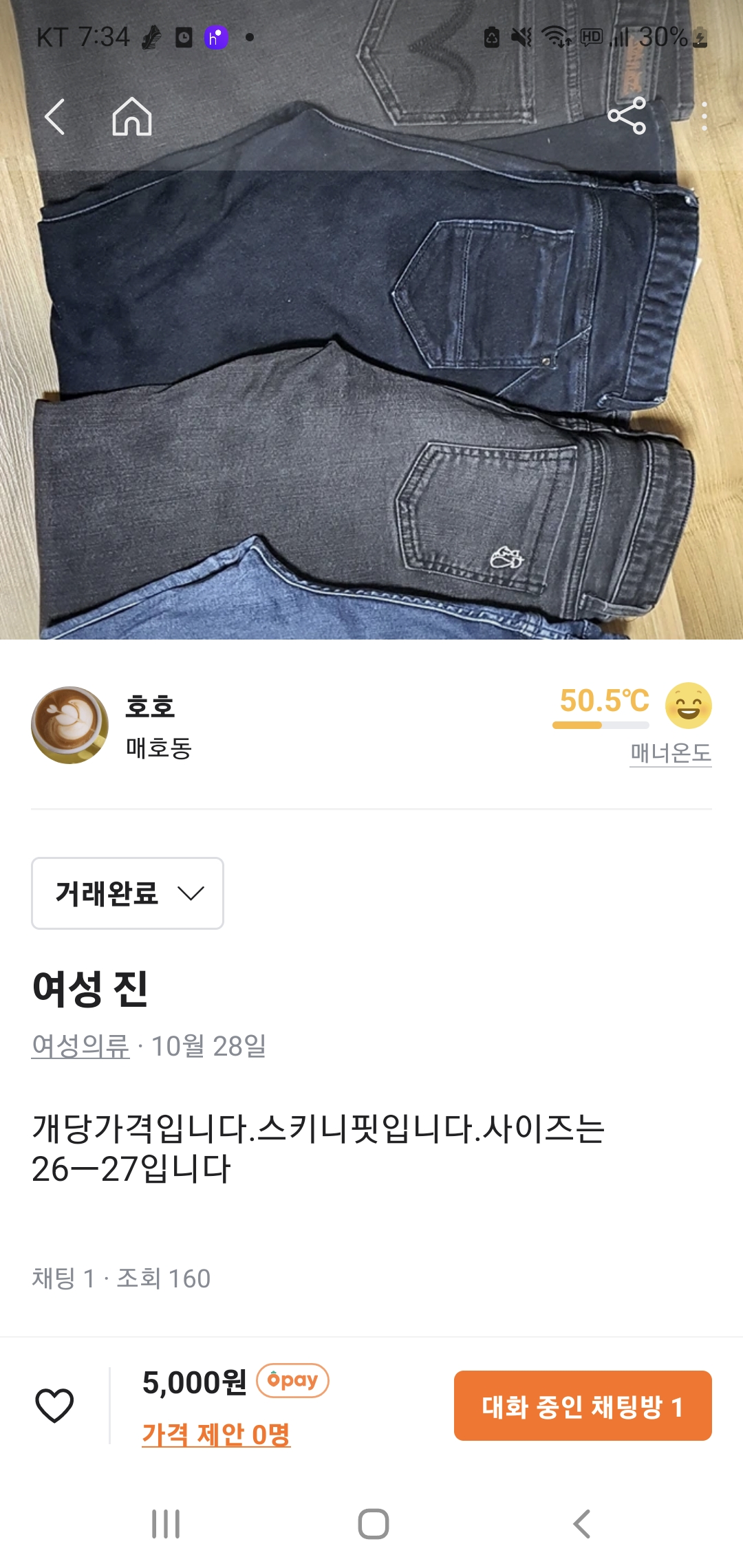
Task: Like this item with the heart icon
Action: point(54,1405)
